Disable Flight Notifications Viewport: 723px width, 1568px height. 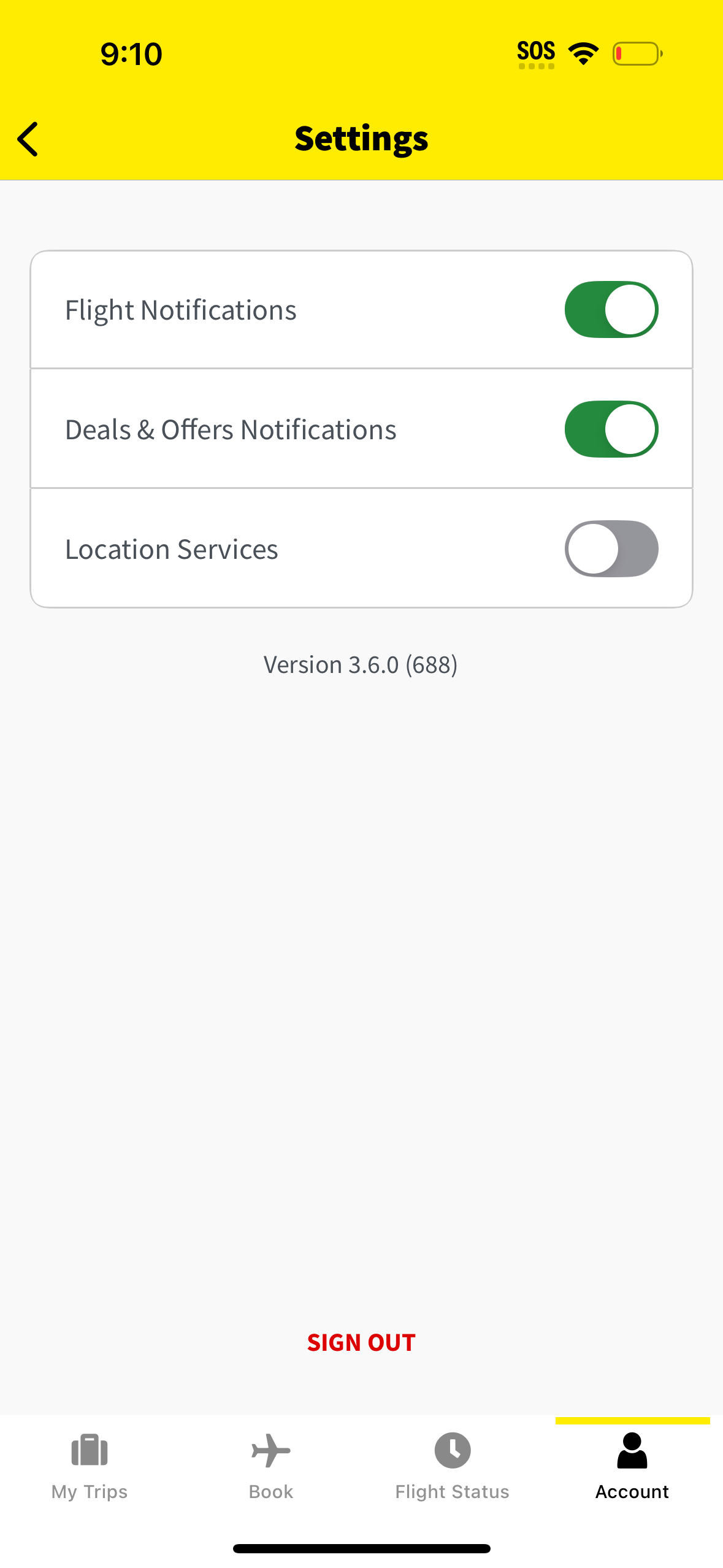(x=611, y=310)
